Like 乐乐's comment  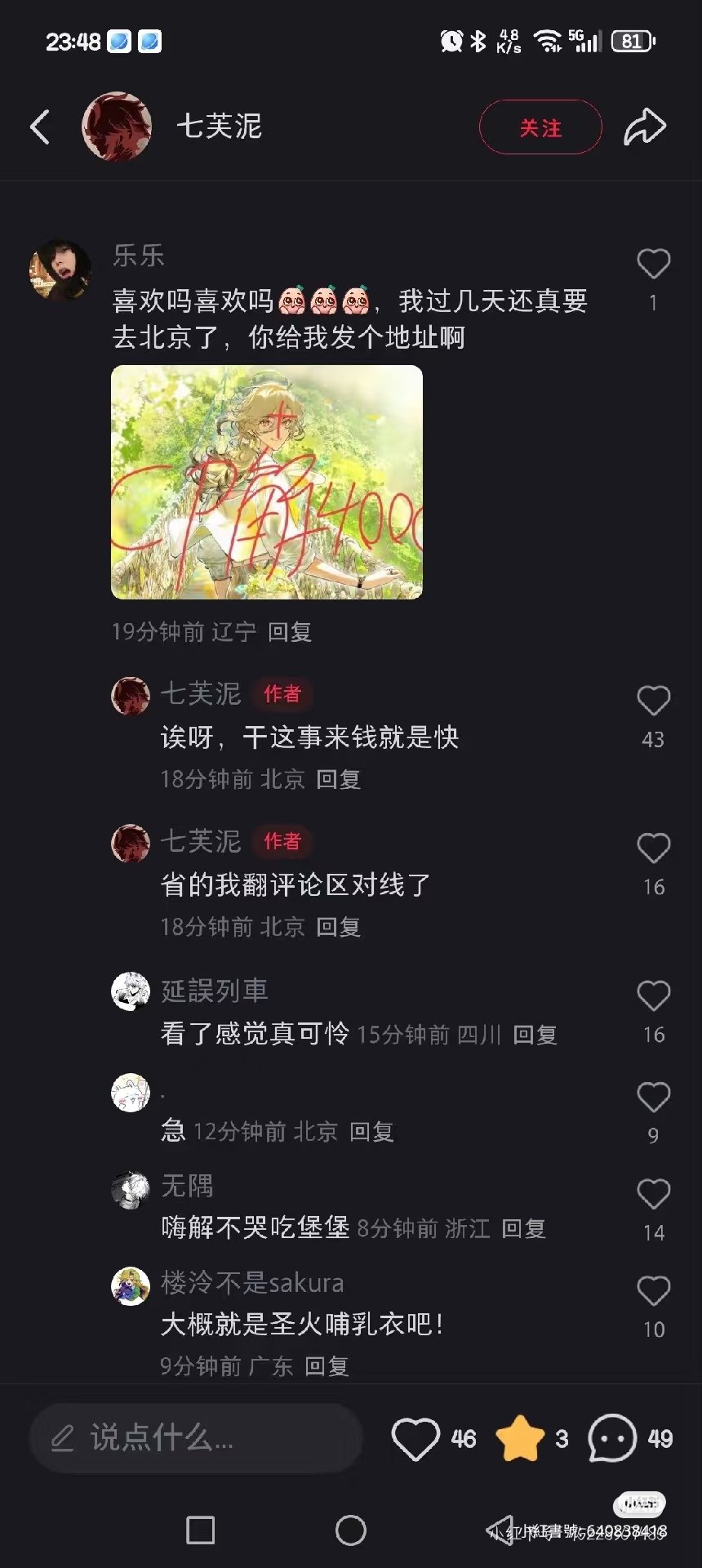pos(653,264)
